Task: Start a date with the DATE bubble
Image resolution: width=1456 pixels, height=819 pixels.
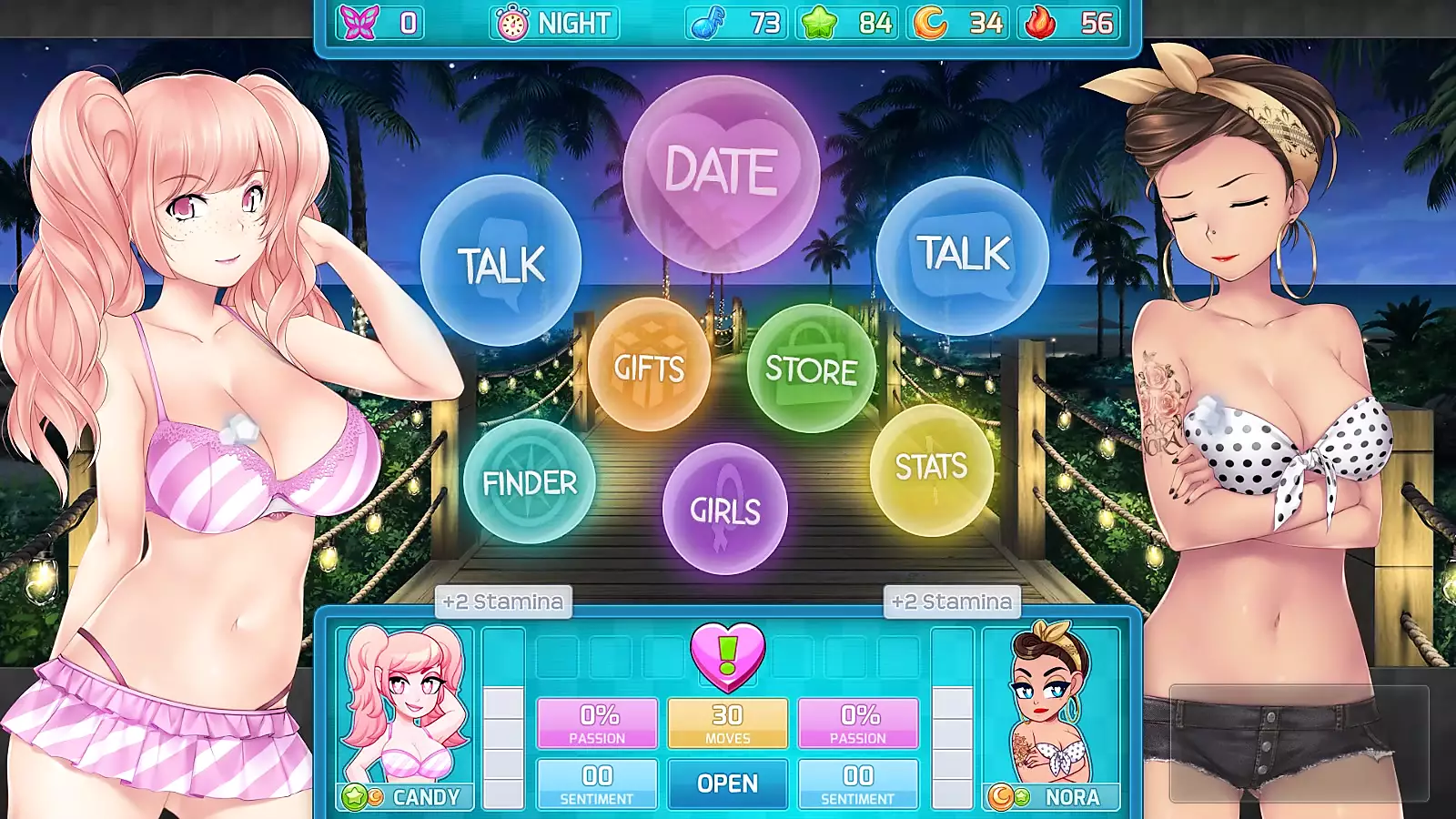Action: (721, 173)
